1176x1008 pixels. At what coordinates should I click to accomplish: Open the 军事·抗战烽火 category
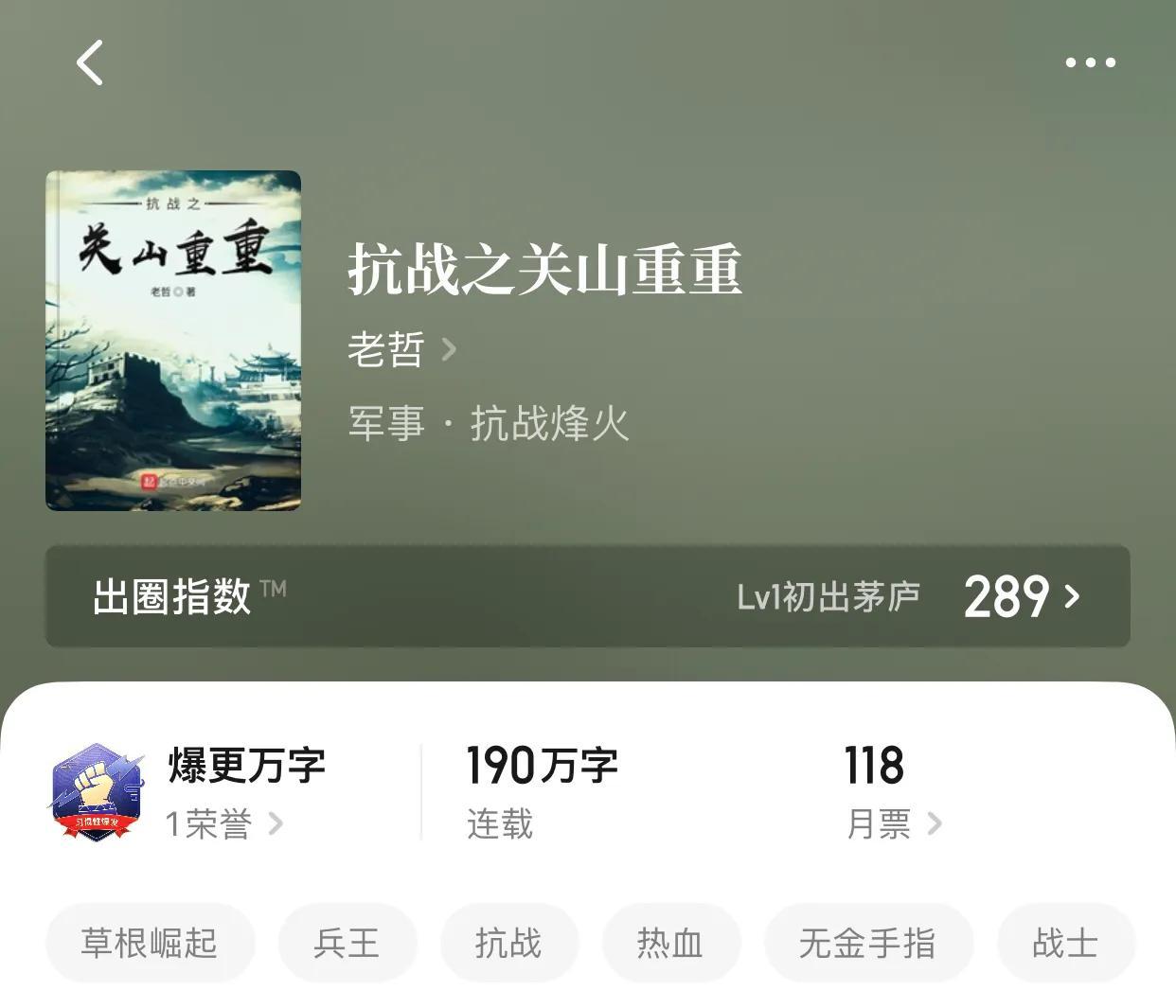[x=489, y=423]
